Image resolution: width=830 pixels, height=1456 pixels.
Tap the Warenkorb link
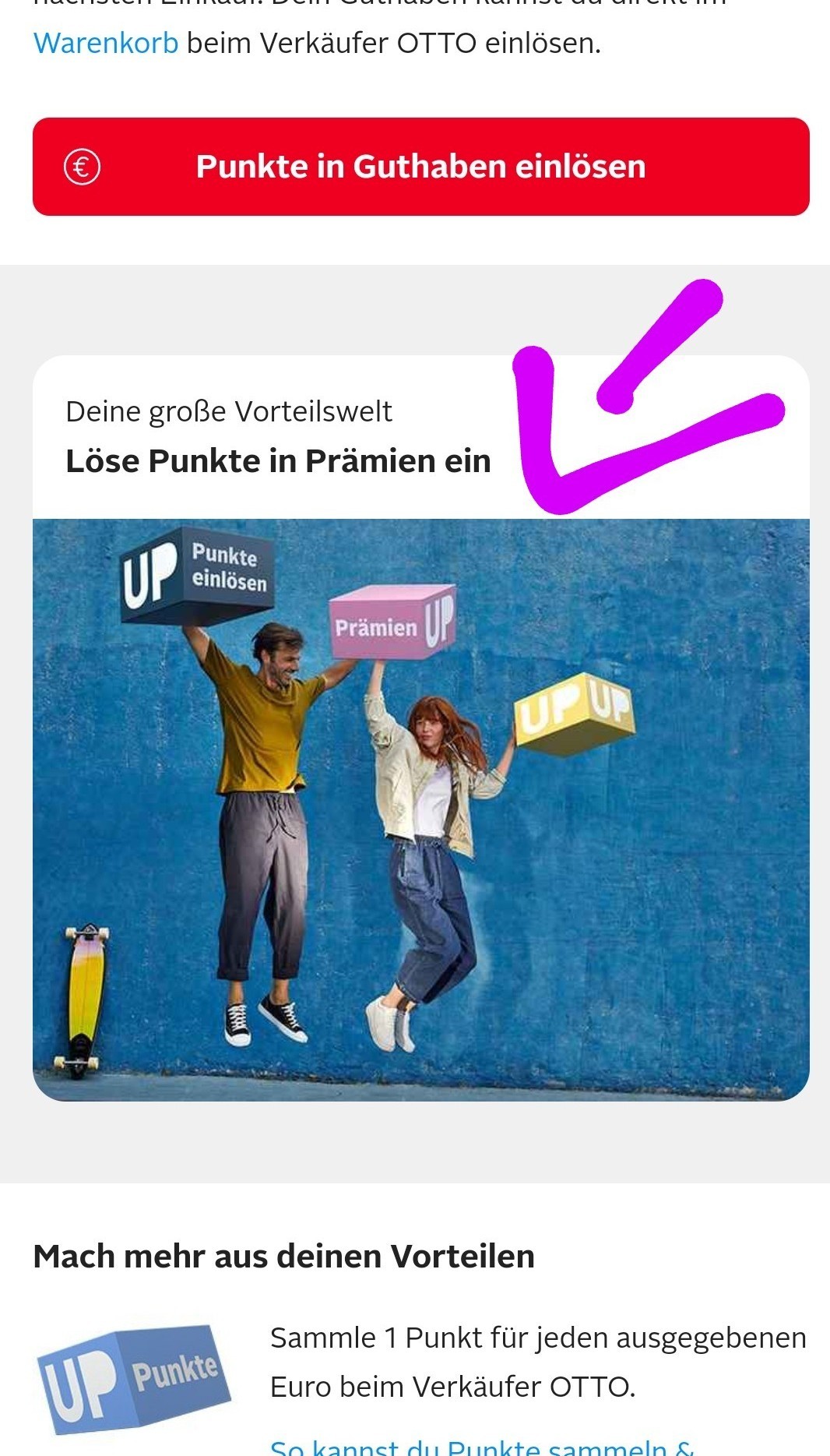coord(106,44)
